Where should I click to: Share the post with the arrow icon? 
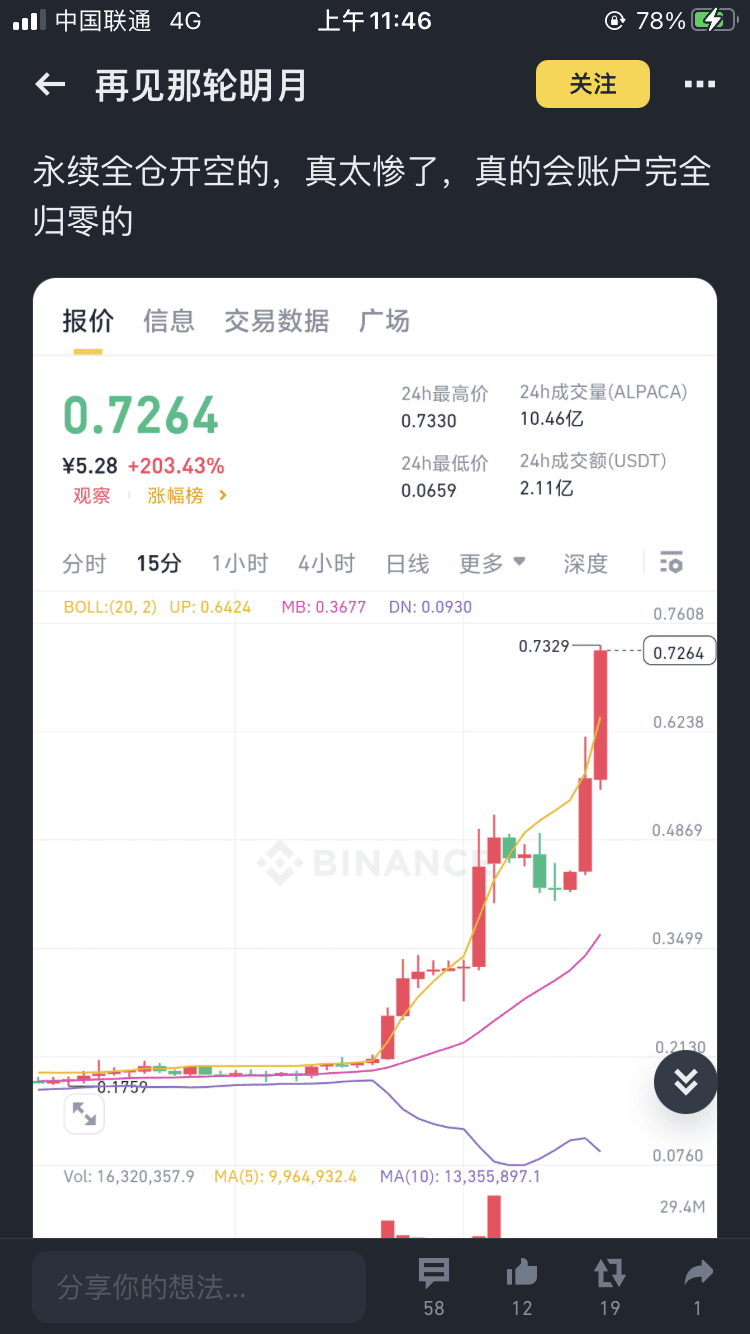pos(698,1286)
